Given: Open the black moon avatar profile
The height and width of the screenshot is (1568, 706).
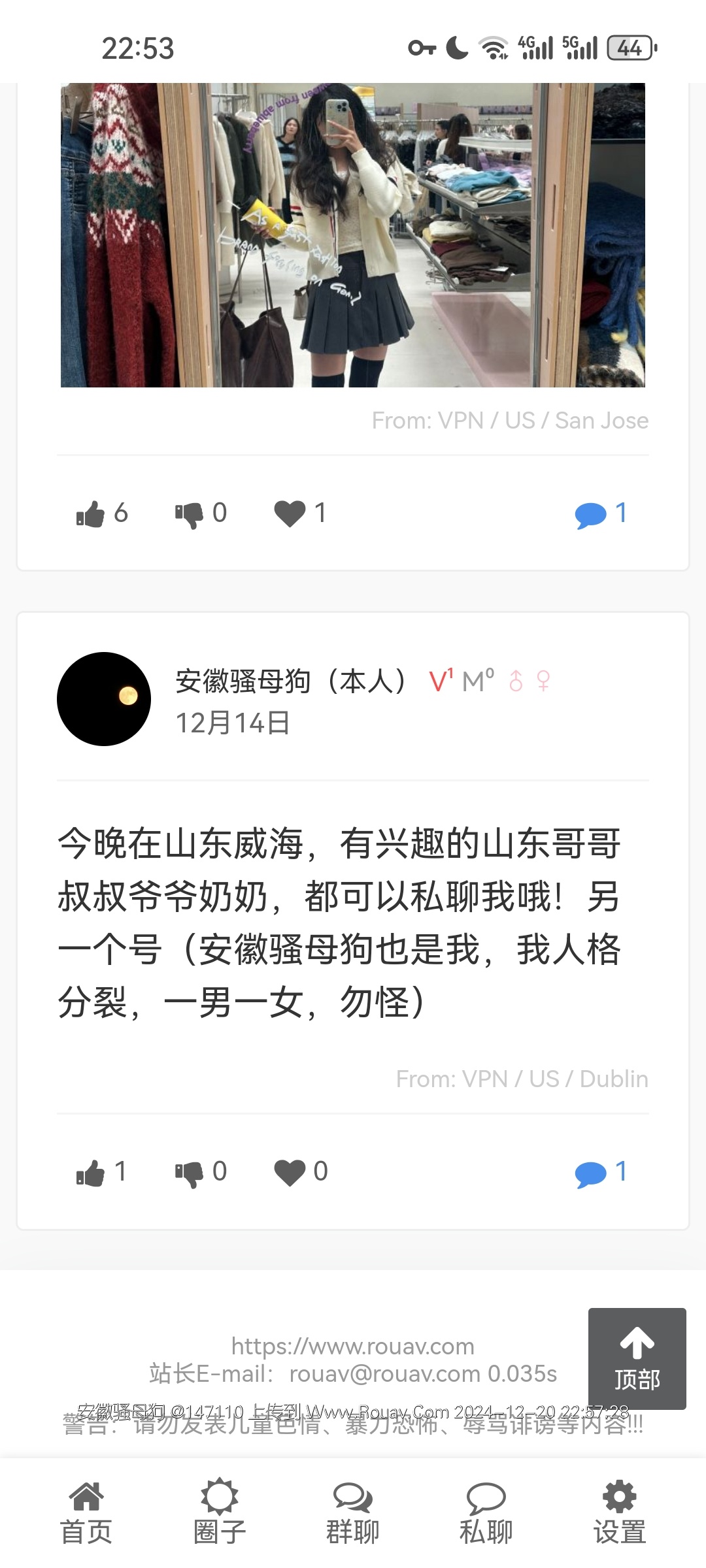Looking at the screenshot, I should click(x=104, y=699).
